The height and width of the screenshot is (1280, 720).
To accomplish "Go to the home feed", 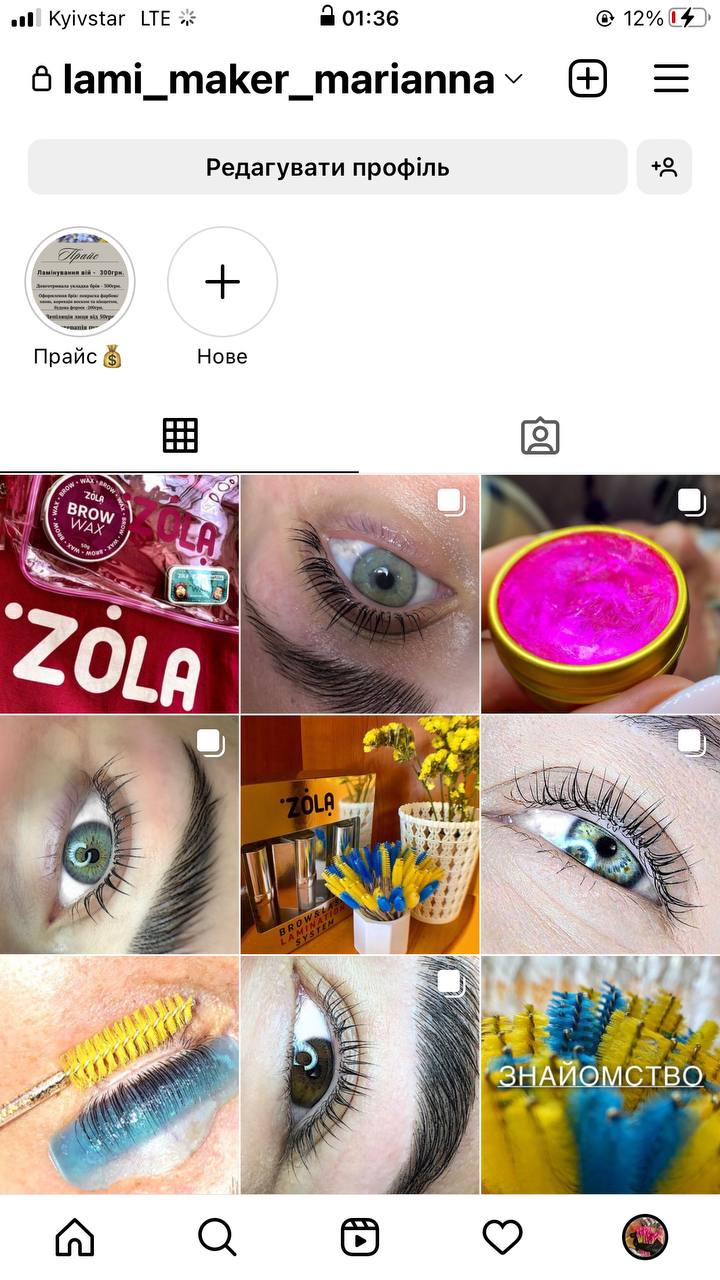I will (x=75, y=1238).
